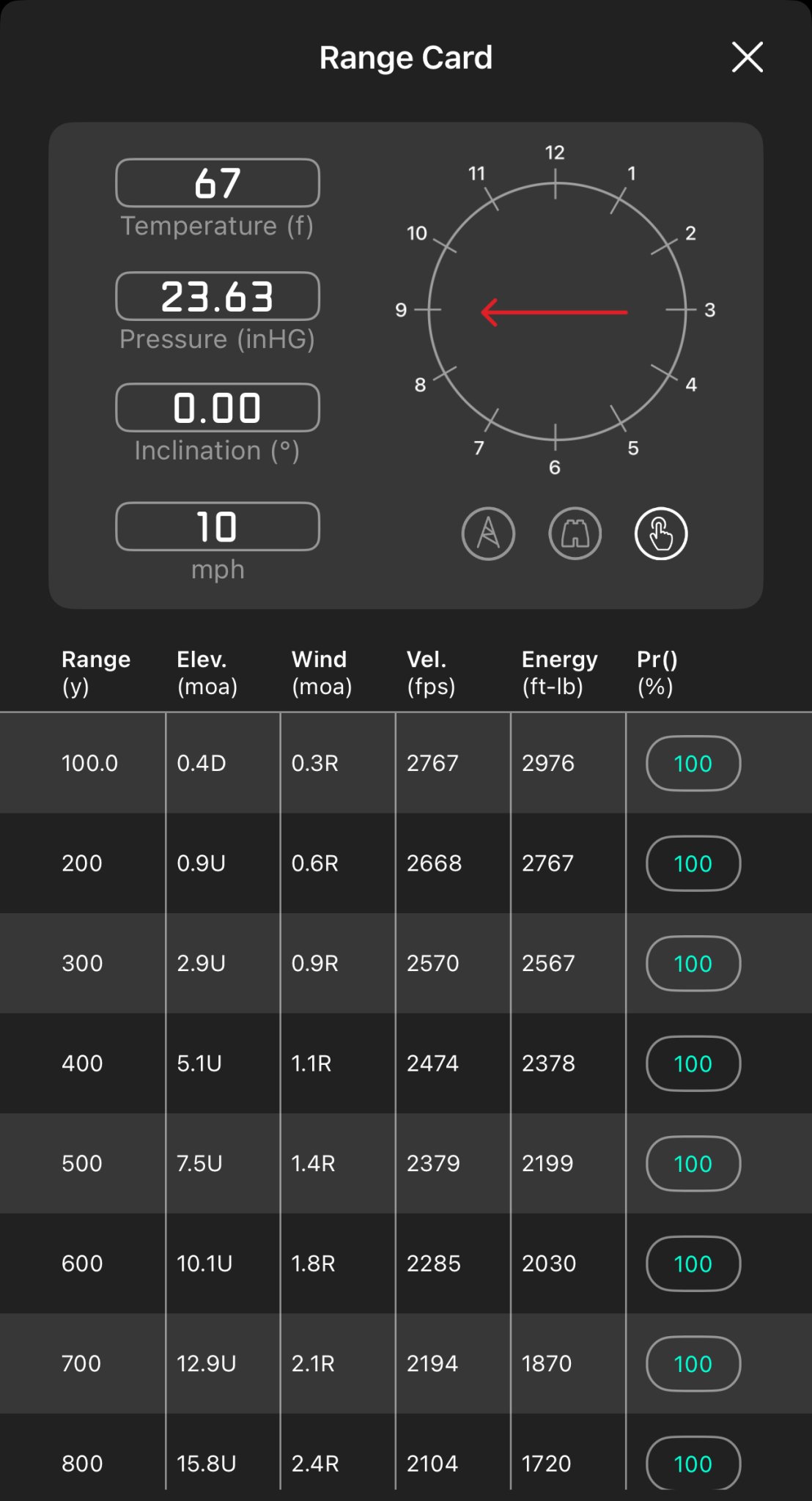
Task: Open hit probability for 800 yards
Action: (693, 1463)
